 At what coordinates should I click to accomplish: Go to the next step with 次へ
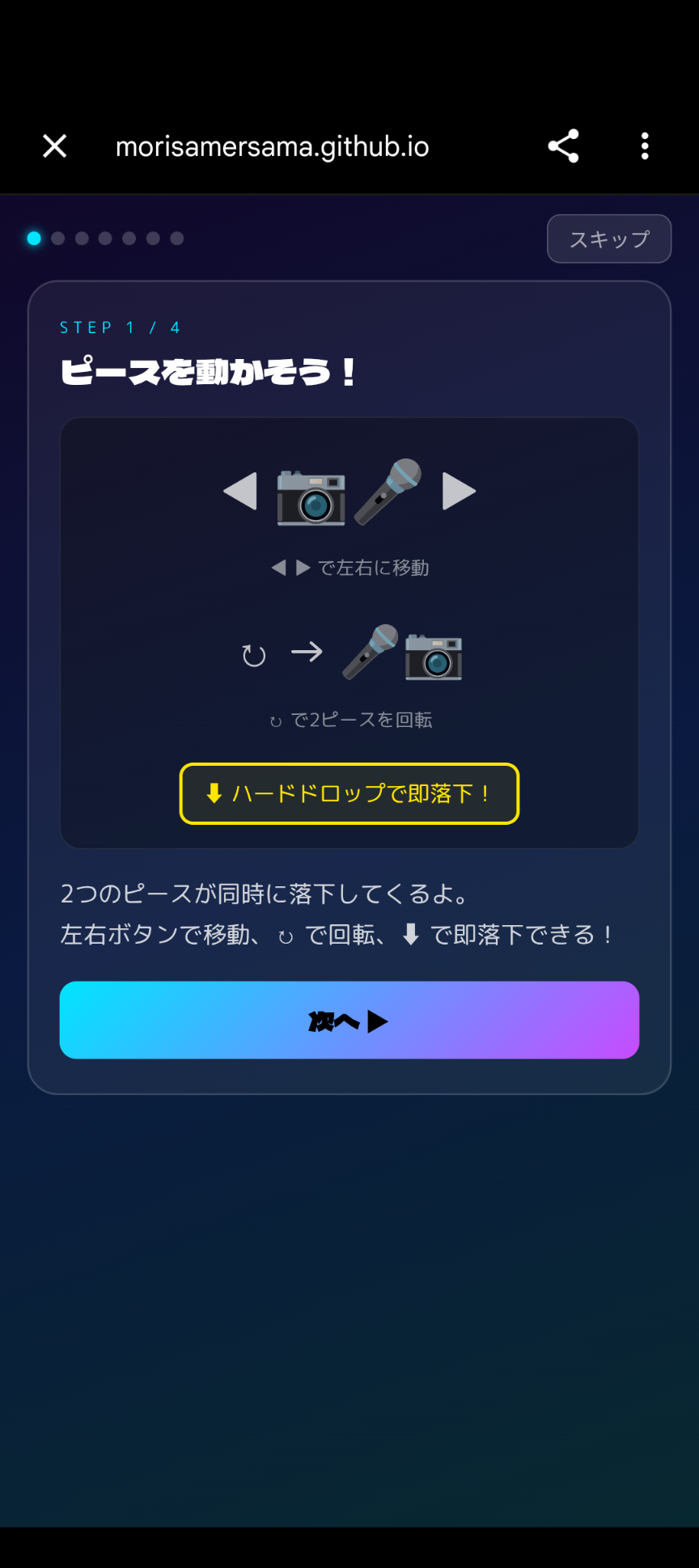349,1021
